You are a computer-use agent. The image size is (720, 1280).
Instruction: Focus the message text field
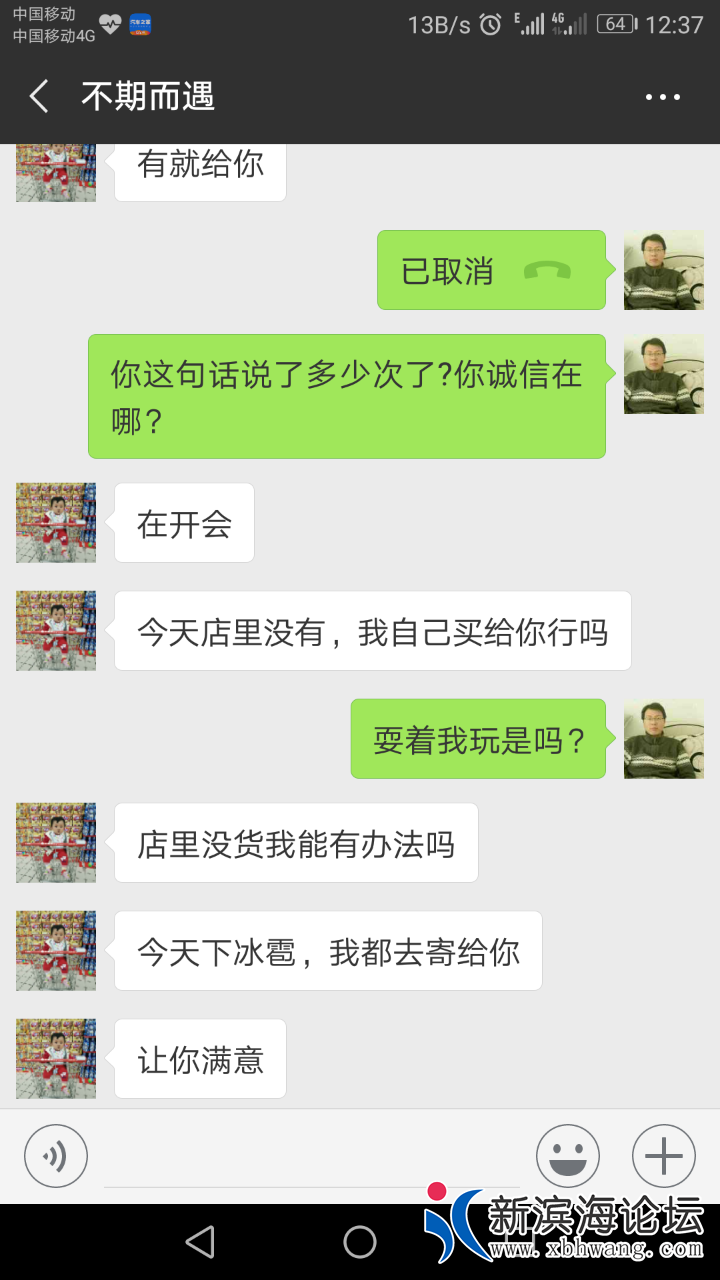(x=310, y=1160)
